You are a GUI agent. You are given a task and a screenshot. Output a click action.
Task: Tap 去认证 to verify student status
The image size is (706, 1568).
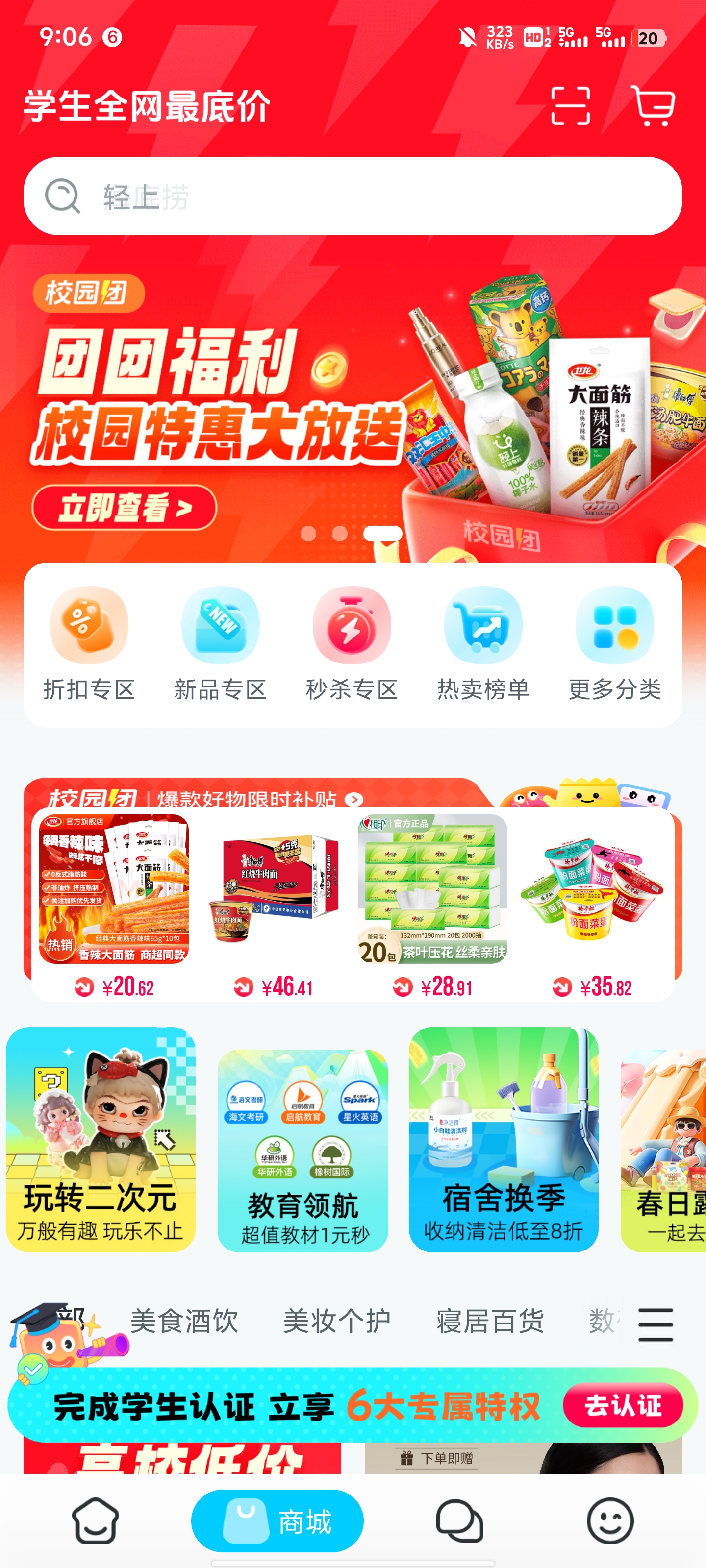pyautogui.click(x=622, y=1405)
